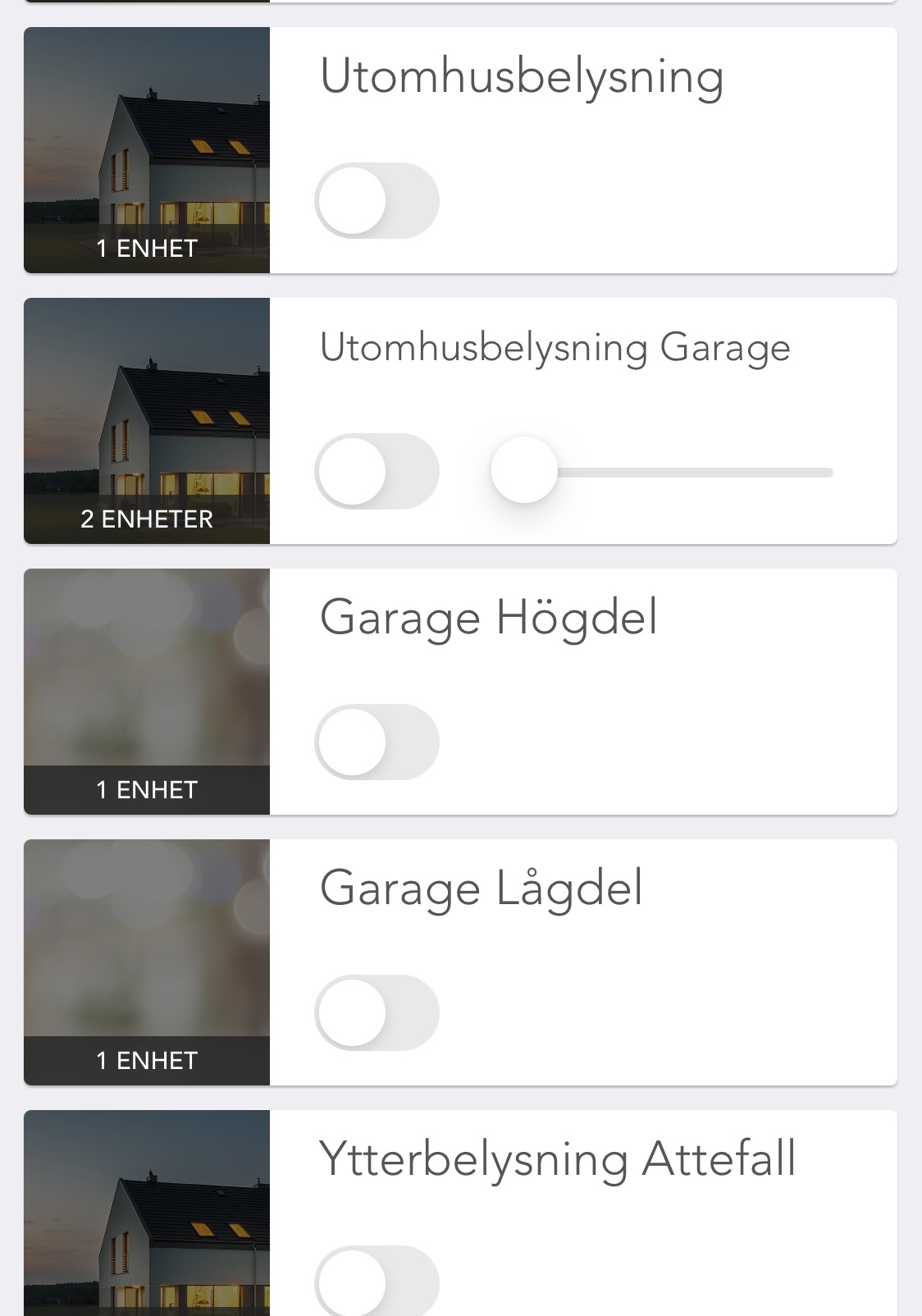
Task: Enable the Utomhusbelysning Garage switch
Action: (377, 472)
